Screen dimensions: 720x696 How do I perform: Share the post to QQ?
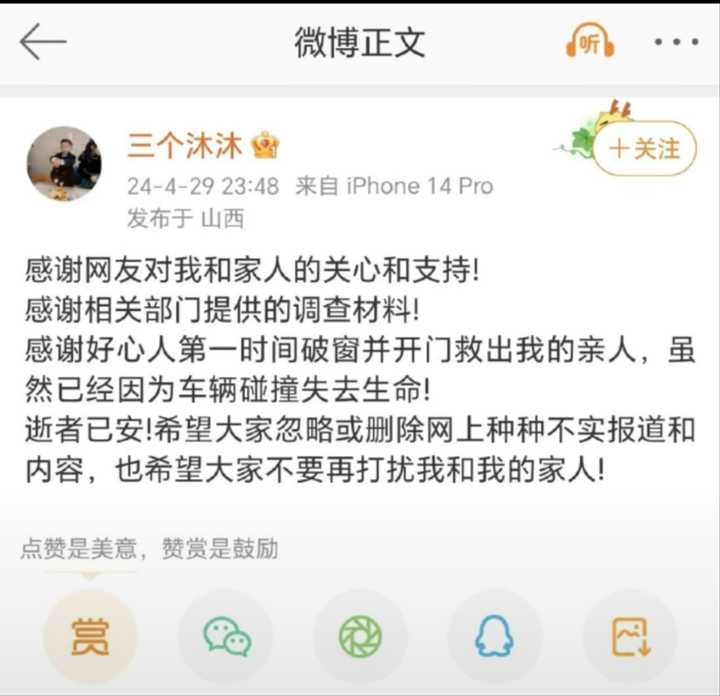click(x=494, y=636)
